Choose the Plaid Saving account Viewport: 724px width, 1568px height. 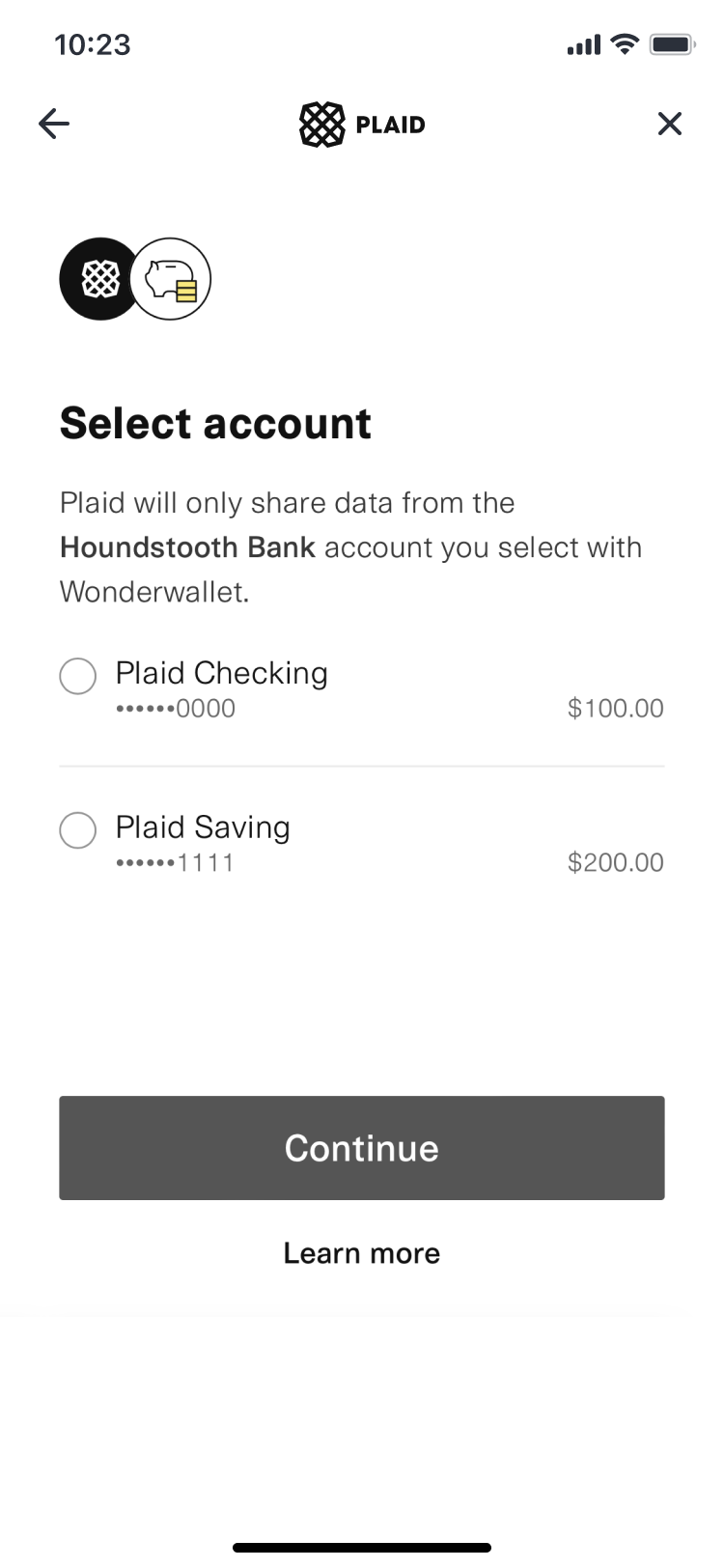pyautogui.click(x=362, y=844)
